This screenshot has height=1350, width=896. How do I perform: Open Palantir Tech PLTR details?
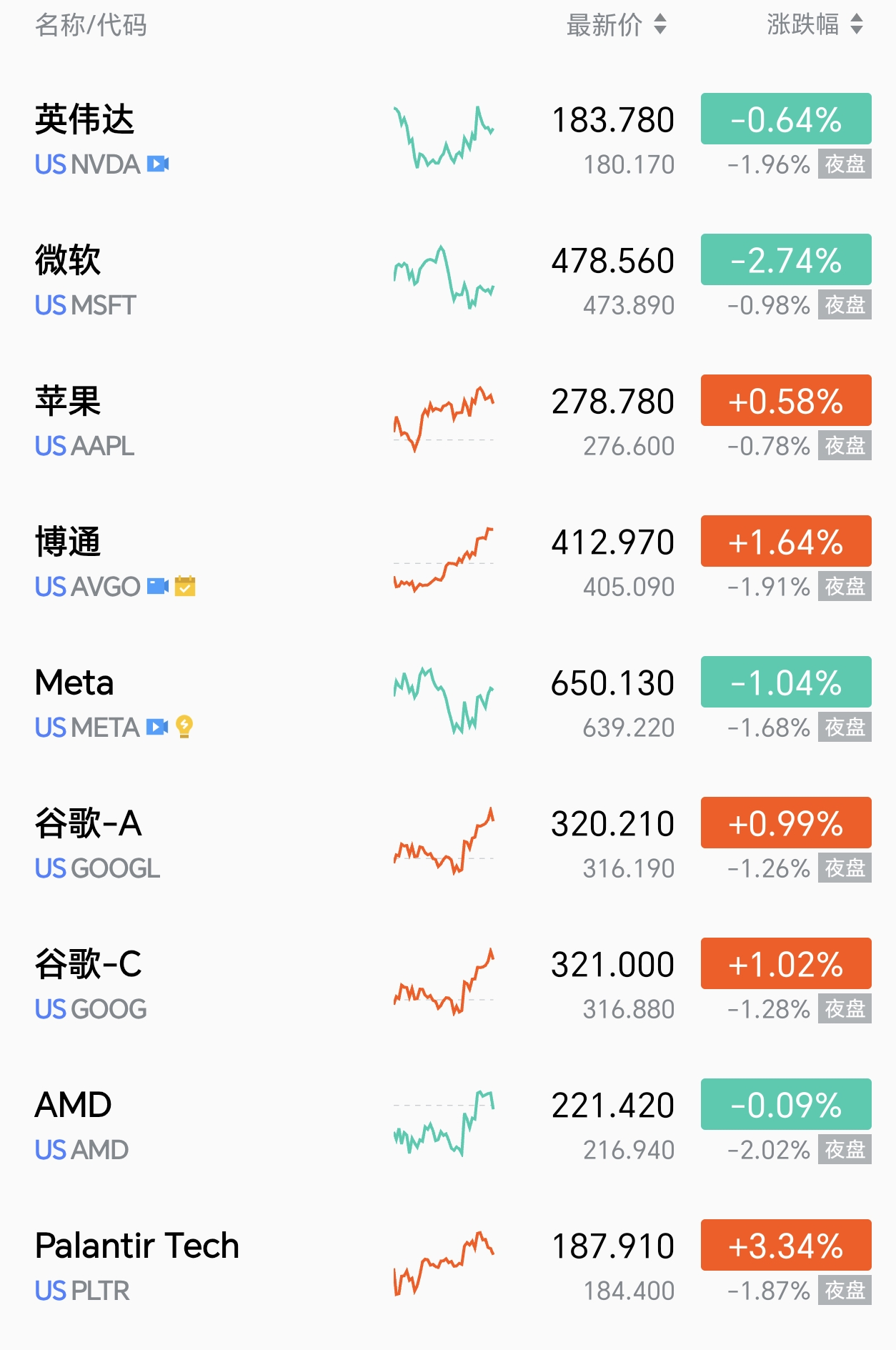(137, 1246)
